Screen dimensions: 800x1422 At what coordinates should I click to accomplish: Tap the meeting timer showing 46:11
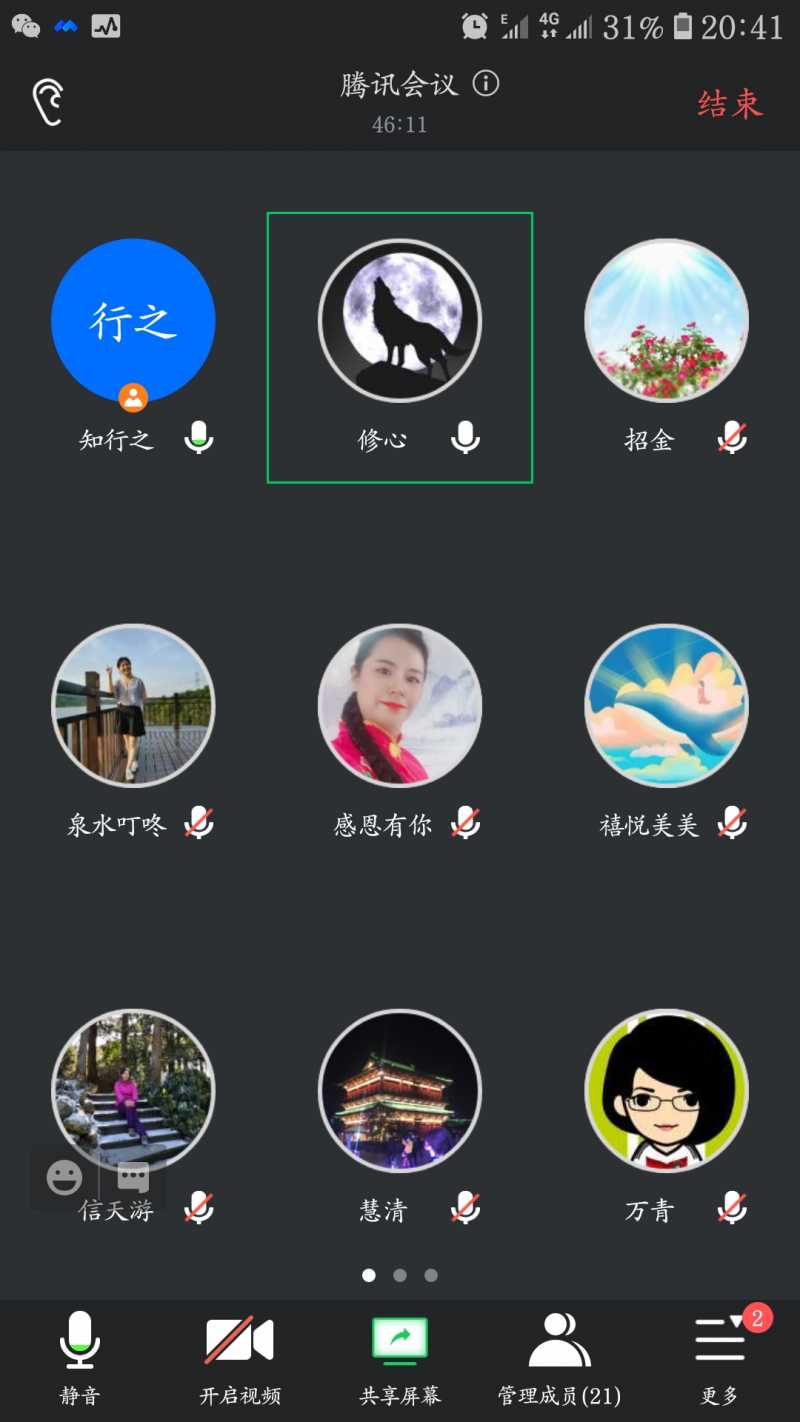tap(400, 124)
